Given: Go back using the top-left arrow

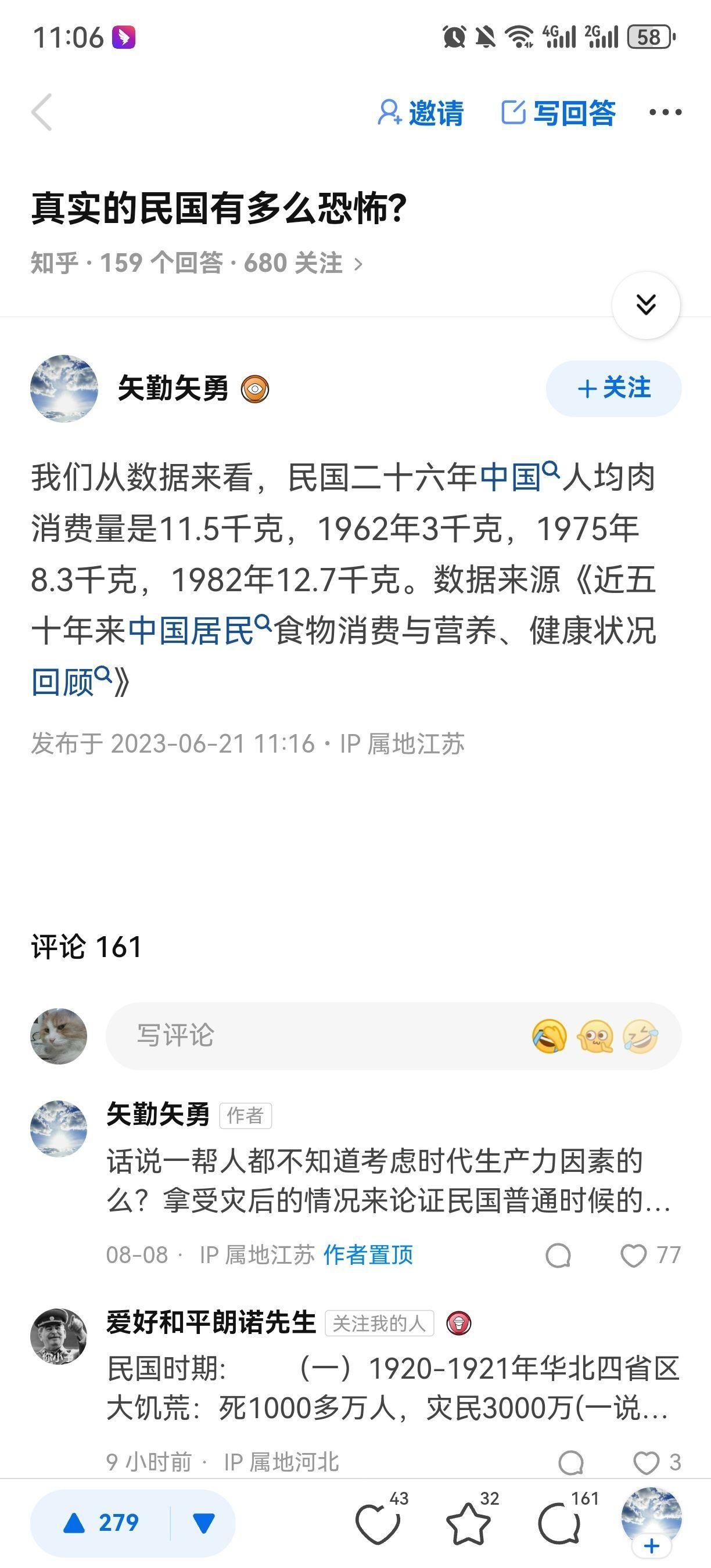Looking at the screenshot, I should [42, 113].
